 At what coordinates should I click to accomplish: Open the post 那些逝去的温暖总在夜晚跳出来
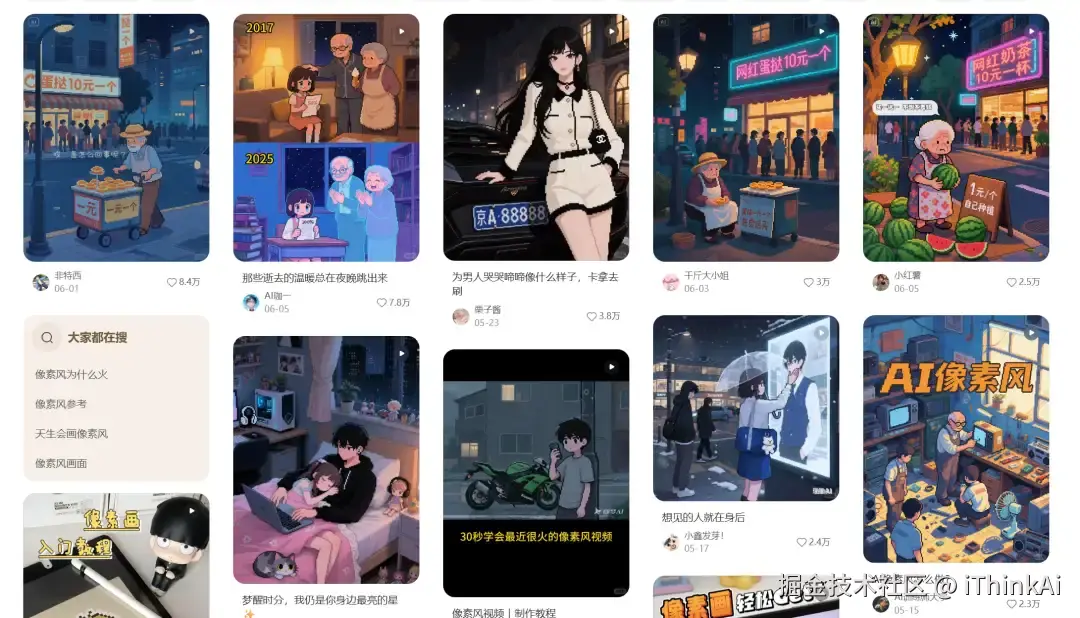(326, 137)
